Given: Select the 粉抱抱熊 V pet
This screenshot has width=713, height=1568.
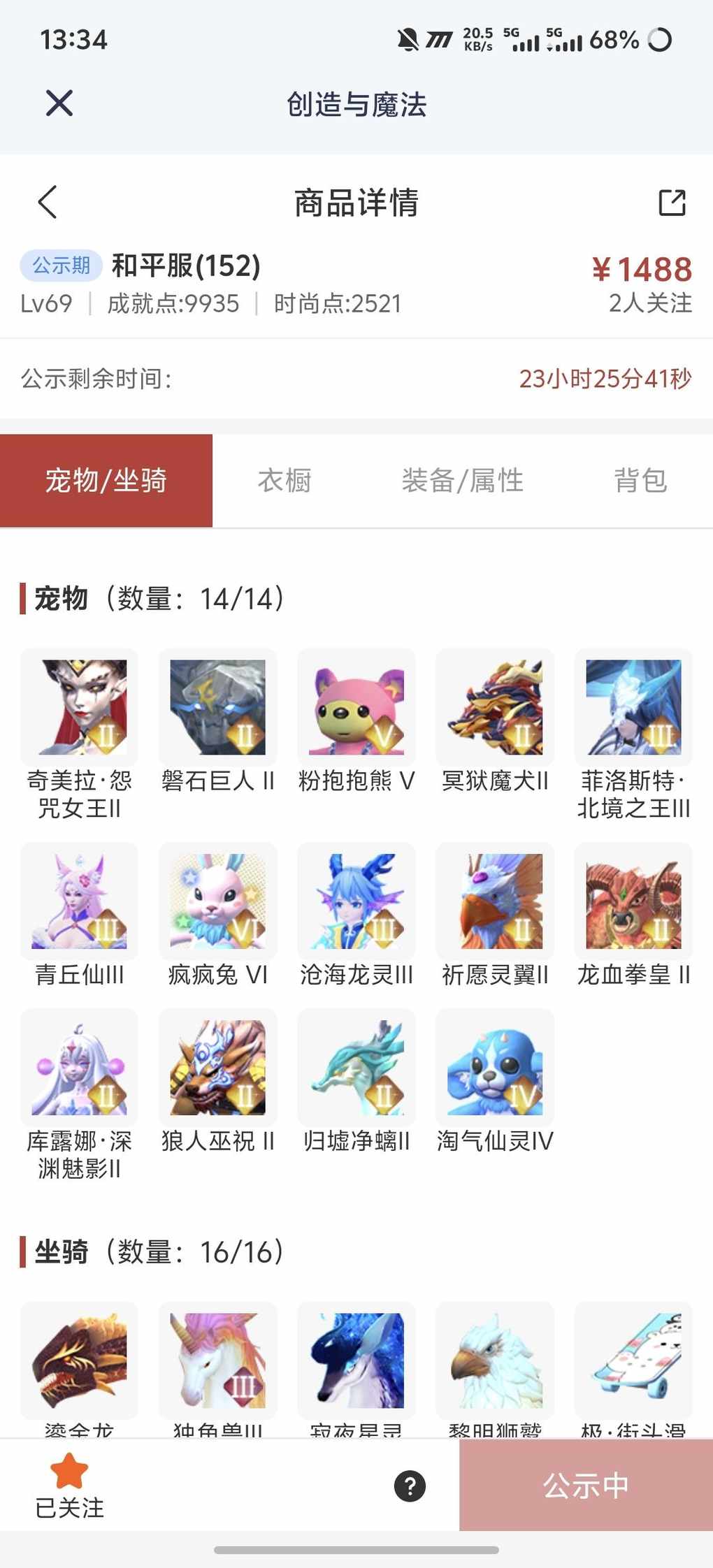Looking at the screenshot, I should (356, 707).
